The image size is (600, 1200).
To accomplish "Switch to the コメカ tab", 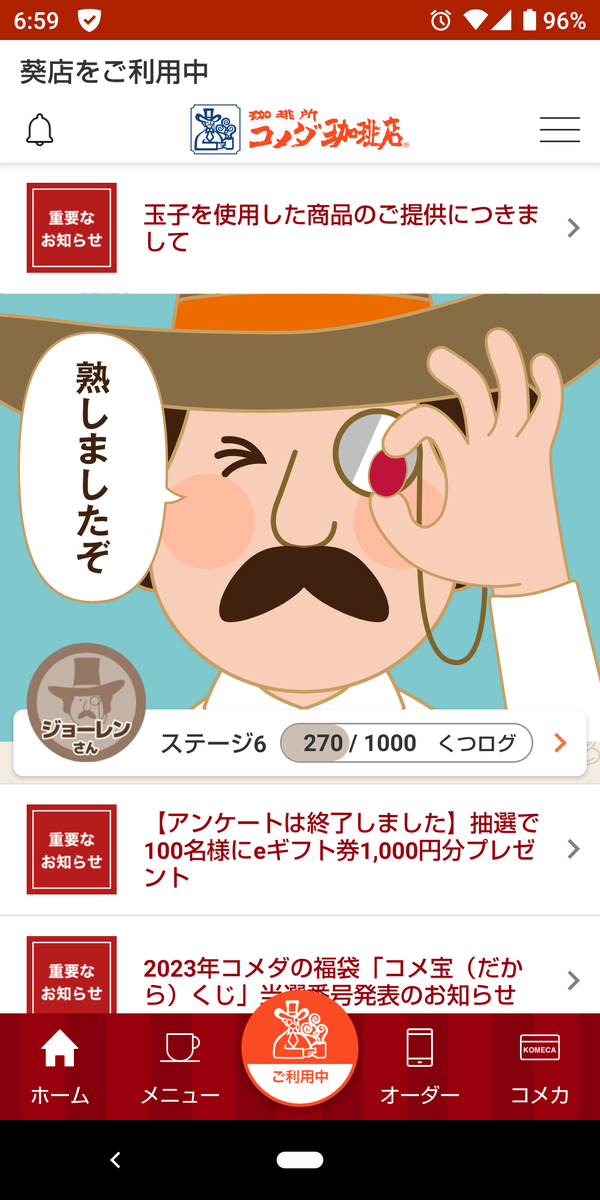I will click(x=540, y=1066).
